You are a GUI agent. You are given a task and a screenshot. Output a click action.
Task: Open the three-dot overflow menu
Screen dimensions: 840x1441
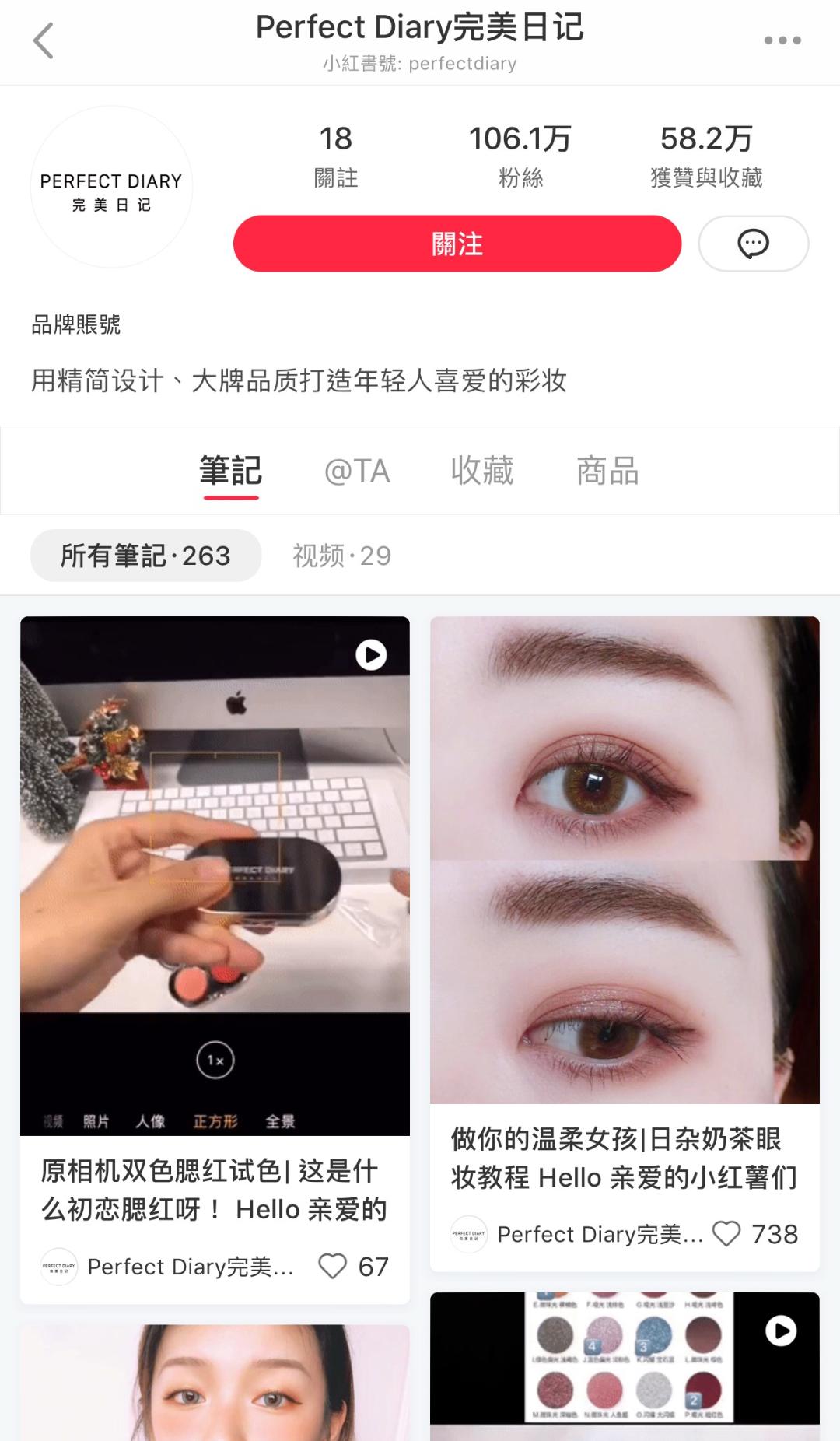pos(782,40)
